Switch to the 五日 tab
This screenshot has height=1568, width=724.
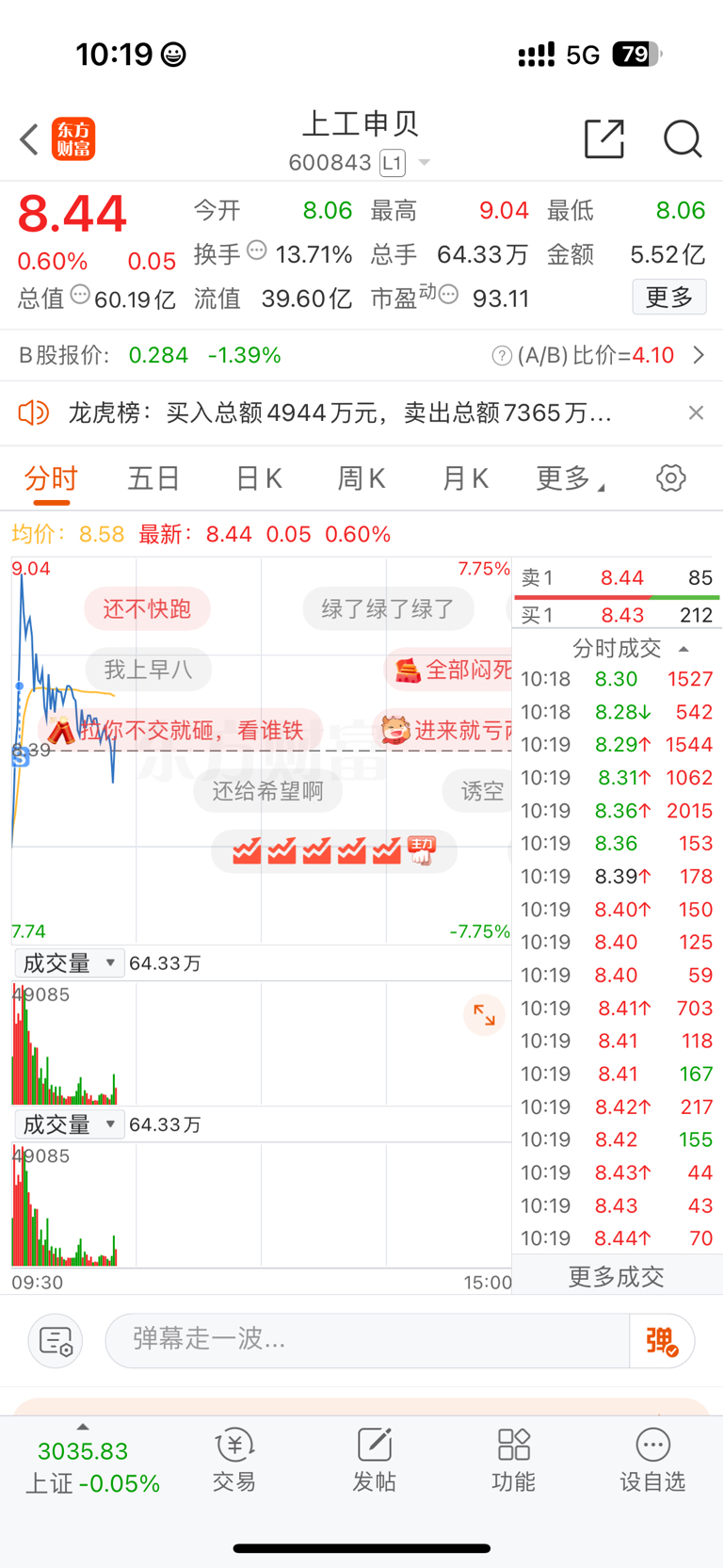point(153,477)
